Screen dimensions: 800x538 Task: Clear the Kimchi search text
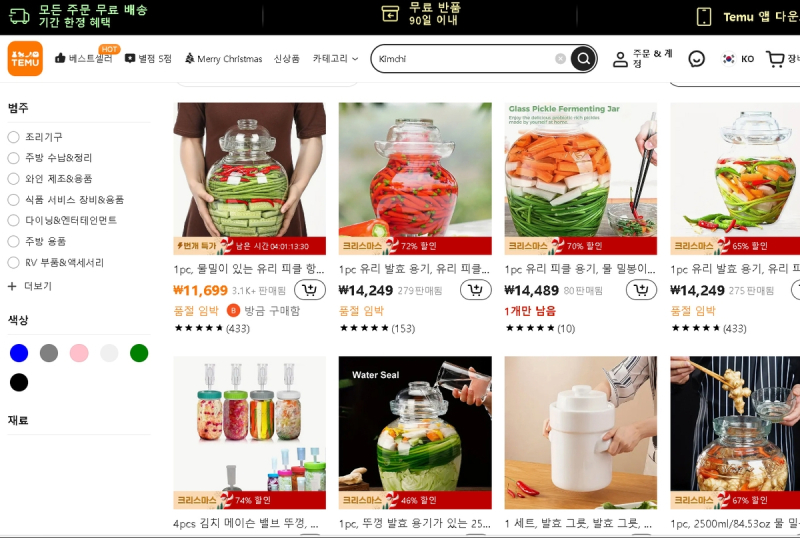pos(560,59)
